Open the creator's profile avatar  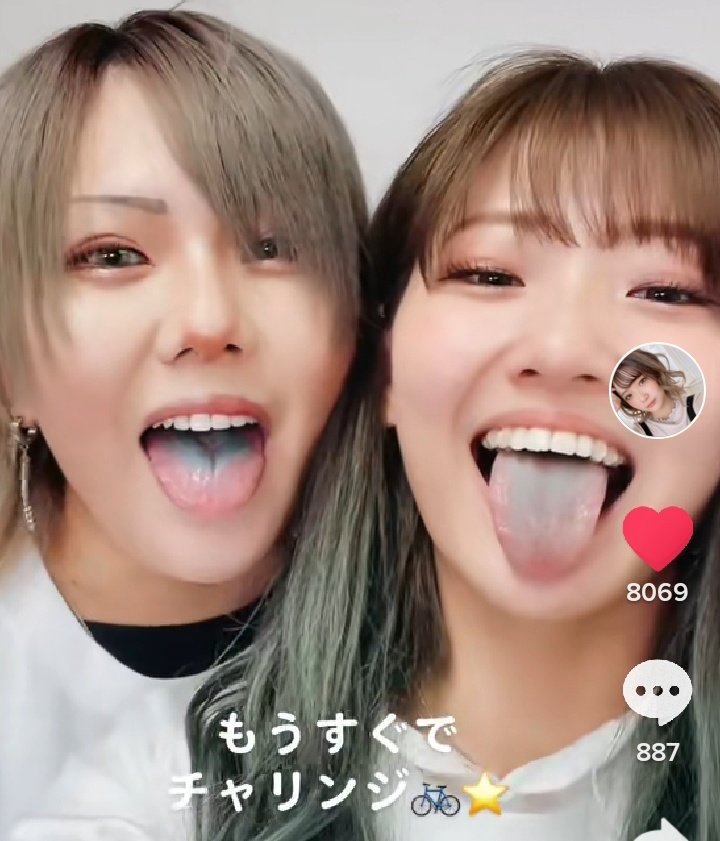pos(657,389)
